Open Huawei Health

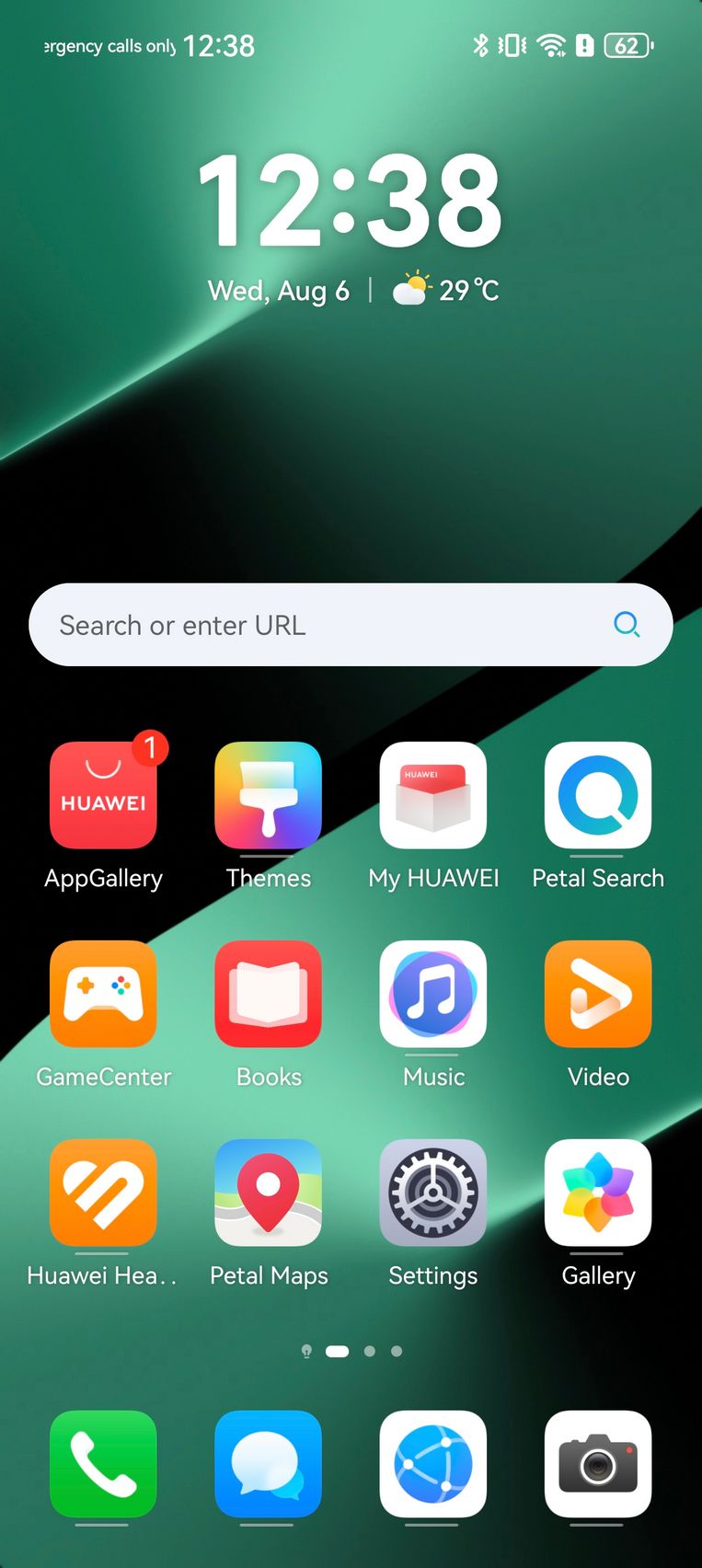[x=103, y=1193]
